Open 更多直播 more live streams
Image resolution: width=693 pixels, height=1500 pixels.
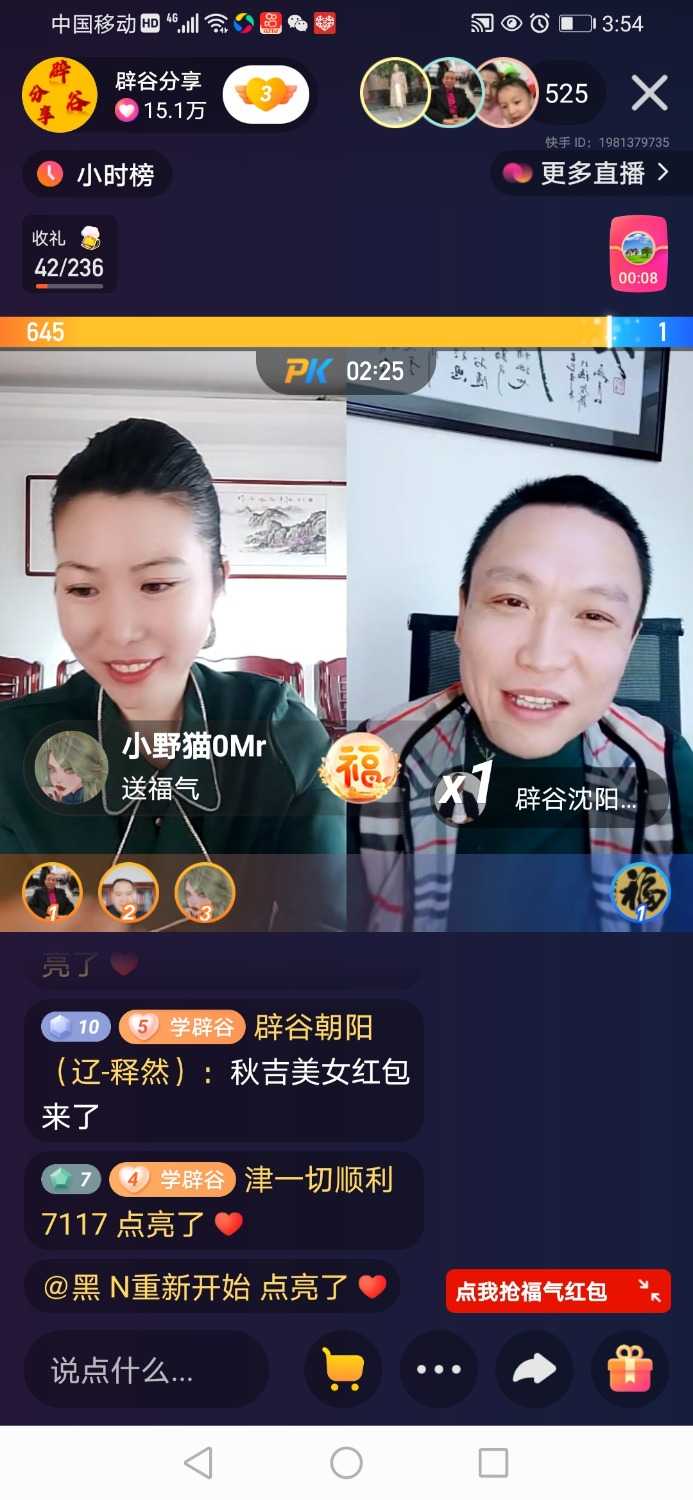coord(586,173)
